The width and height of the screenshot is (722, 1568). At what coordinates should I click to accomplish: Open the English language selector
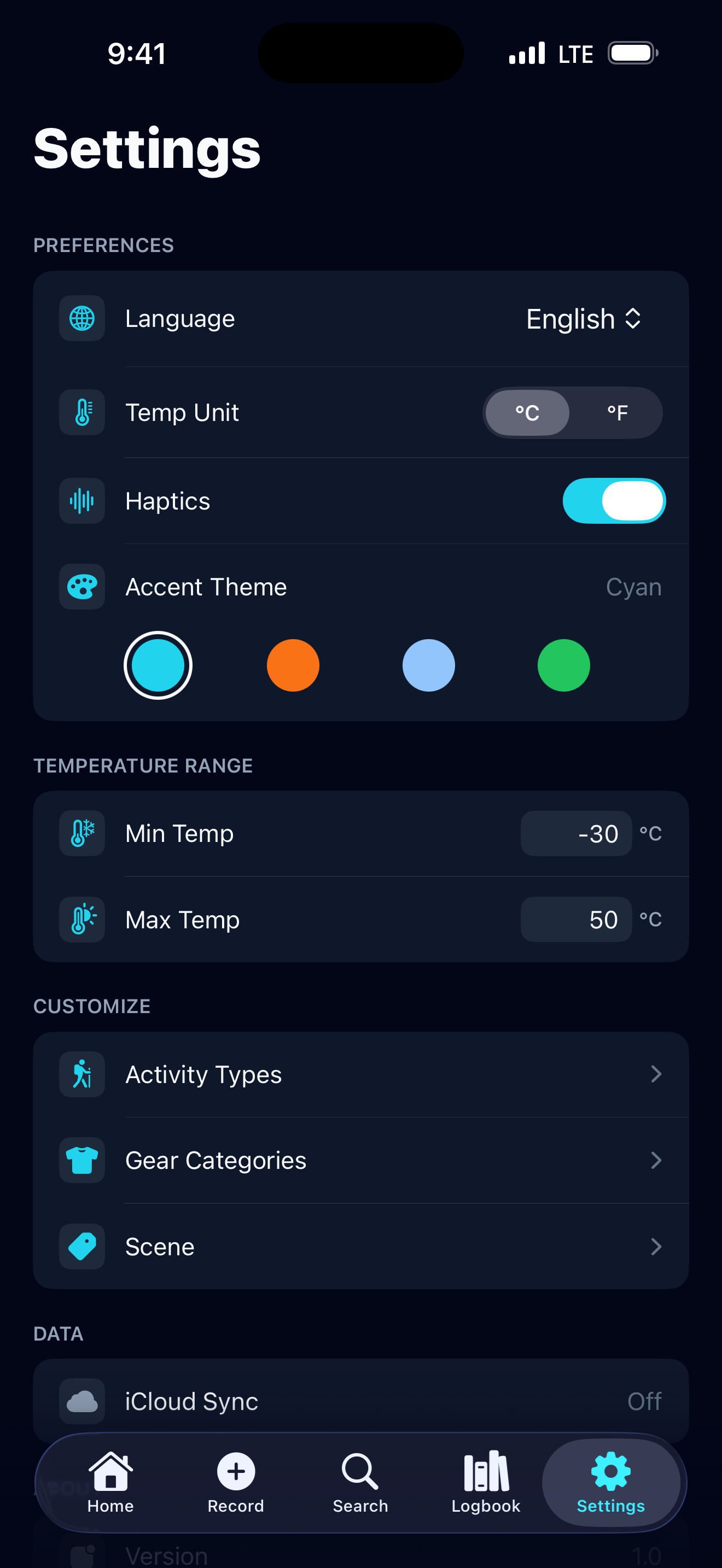[x=583, y=318]
